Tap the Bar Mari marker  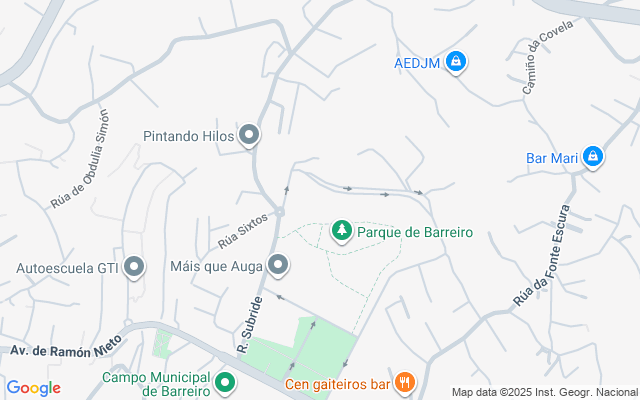tap(593, 157)
